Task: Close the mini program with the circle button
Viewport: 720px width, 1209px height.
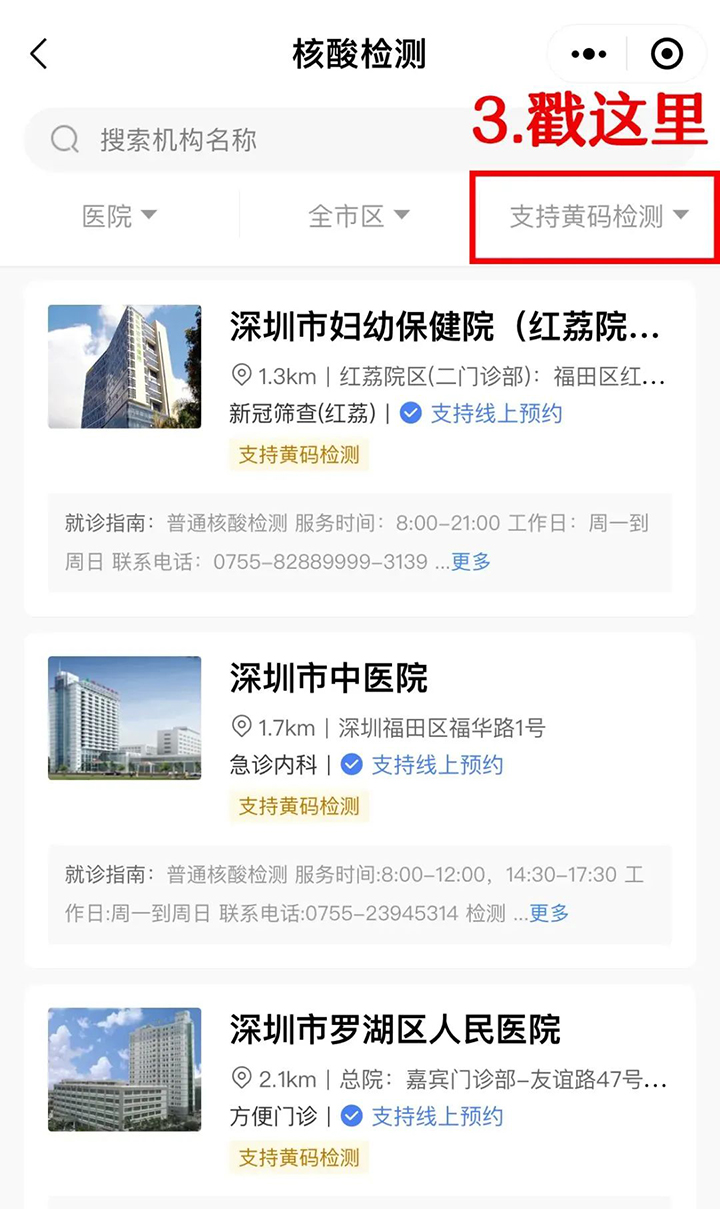Action: [x=667, y=54]
